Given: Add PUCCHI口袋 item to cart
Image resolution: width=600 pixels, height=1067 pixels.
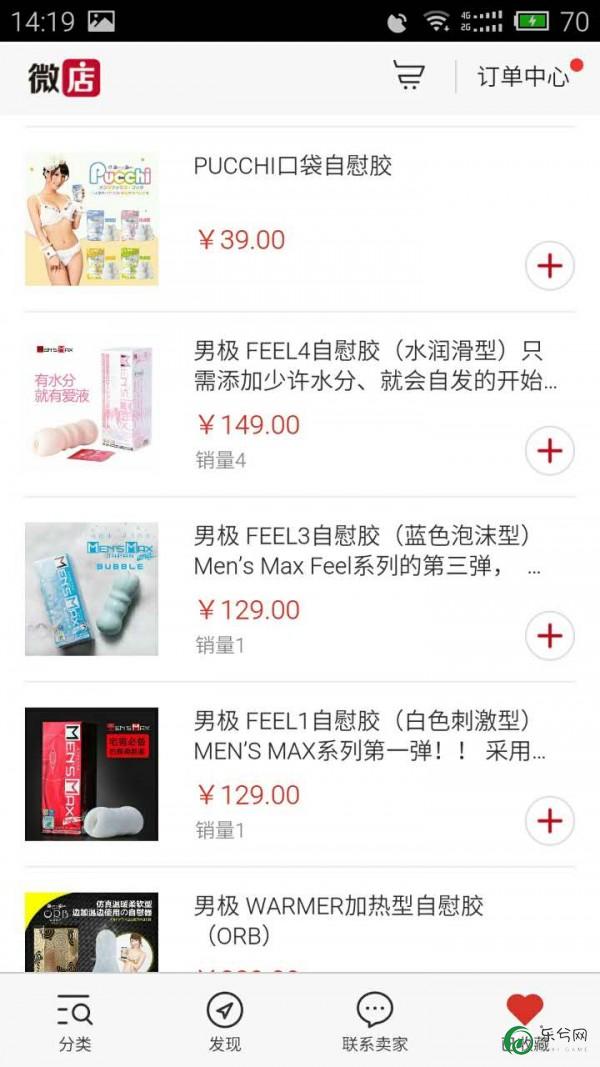Looking at the screenshot, I should [x=549, y=266].
